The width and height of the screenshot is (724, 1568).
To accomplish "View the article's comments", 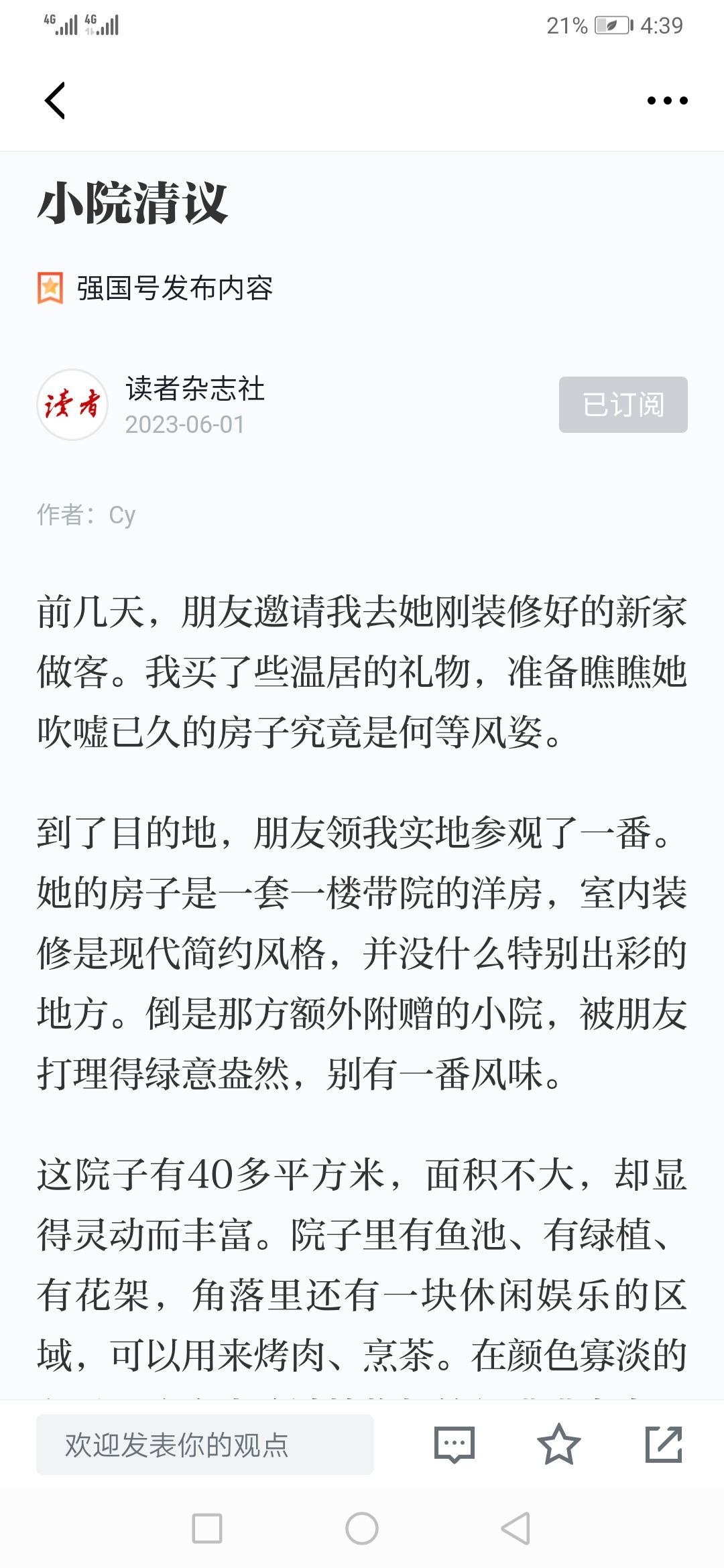I will click(x=455, y=1445).
